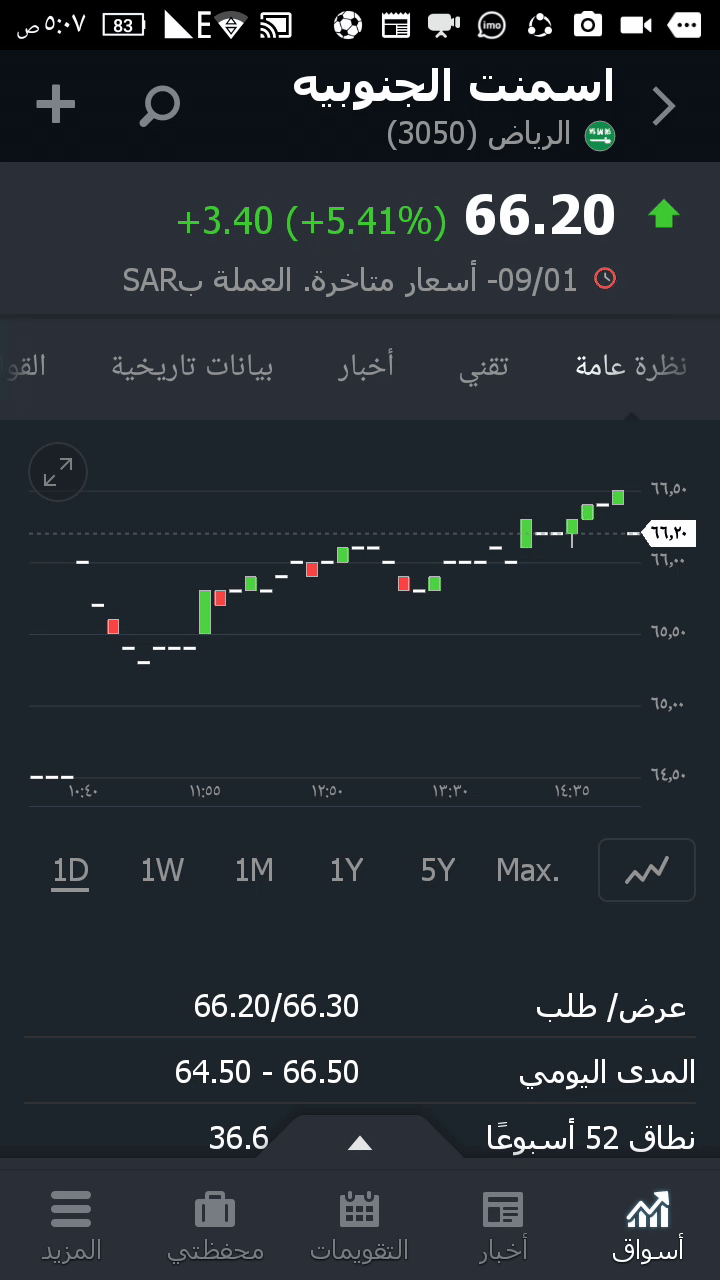Go to the أخبار bottom navigation tab
Image resolution: width=720 pixels, height=1280 pixels.
click(503, 1225)
